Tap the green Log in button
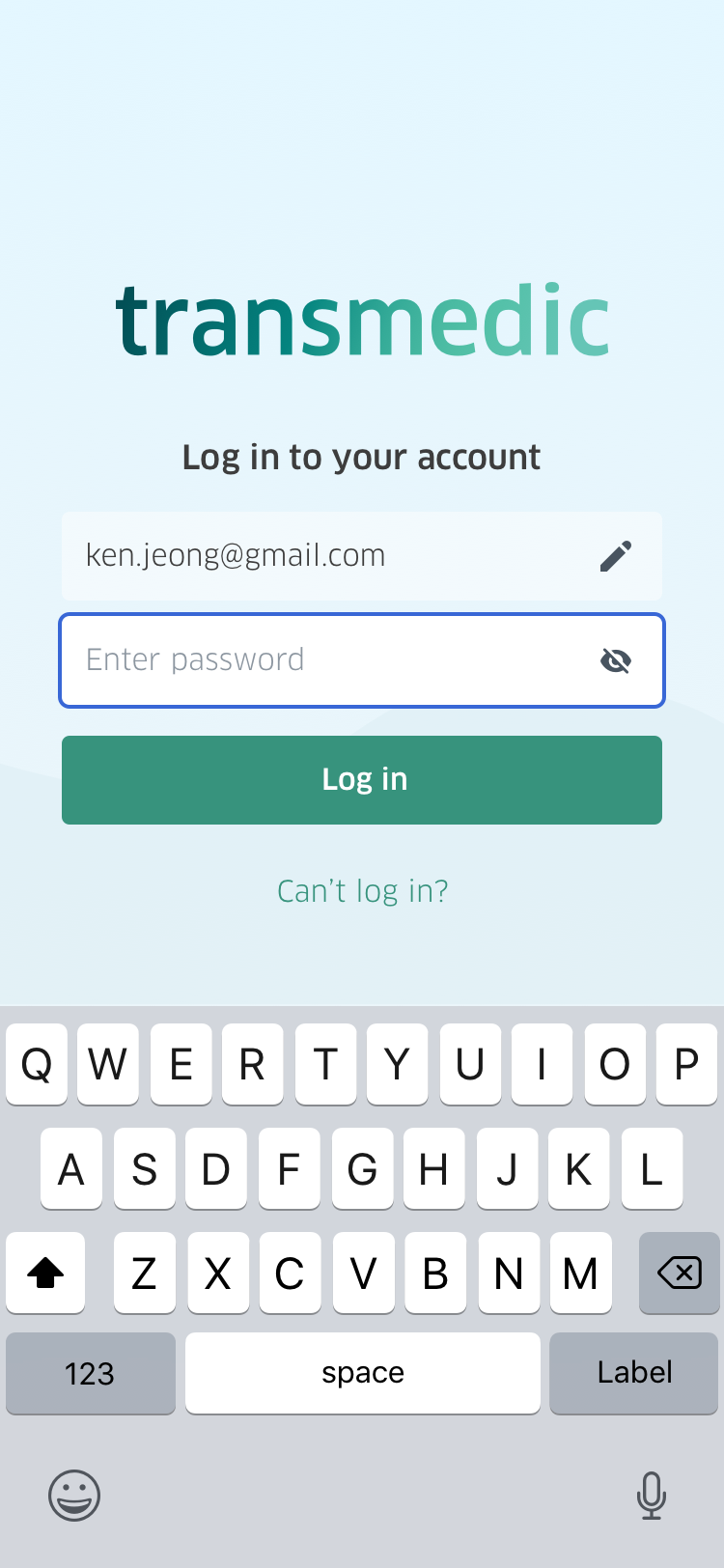Viewport: 724px width, 1568px height. tap(362, 780)
